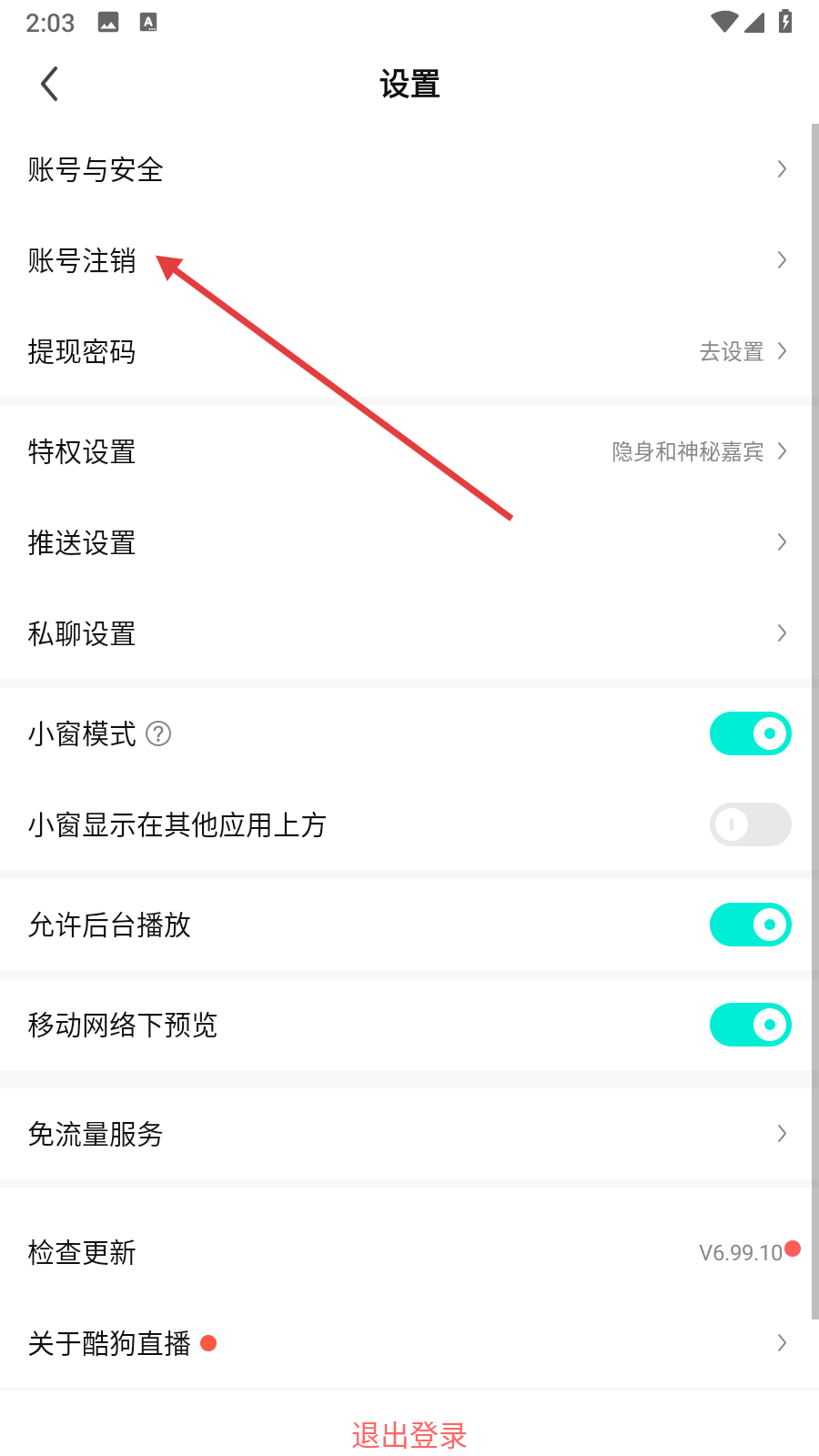Show help for 小窗模式

(158, 733)
